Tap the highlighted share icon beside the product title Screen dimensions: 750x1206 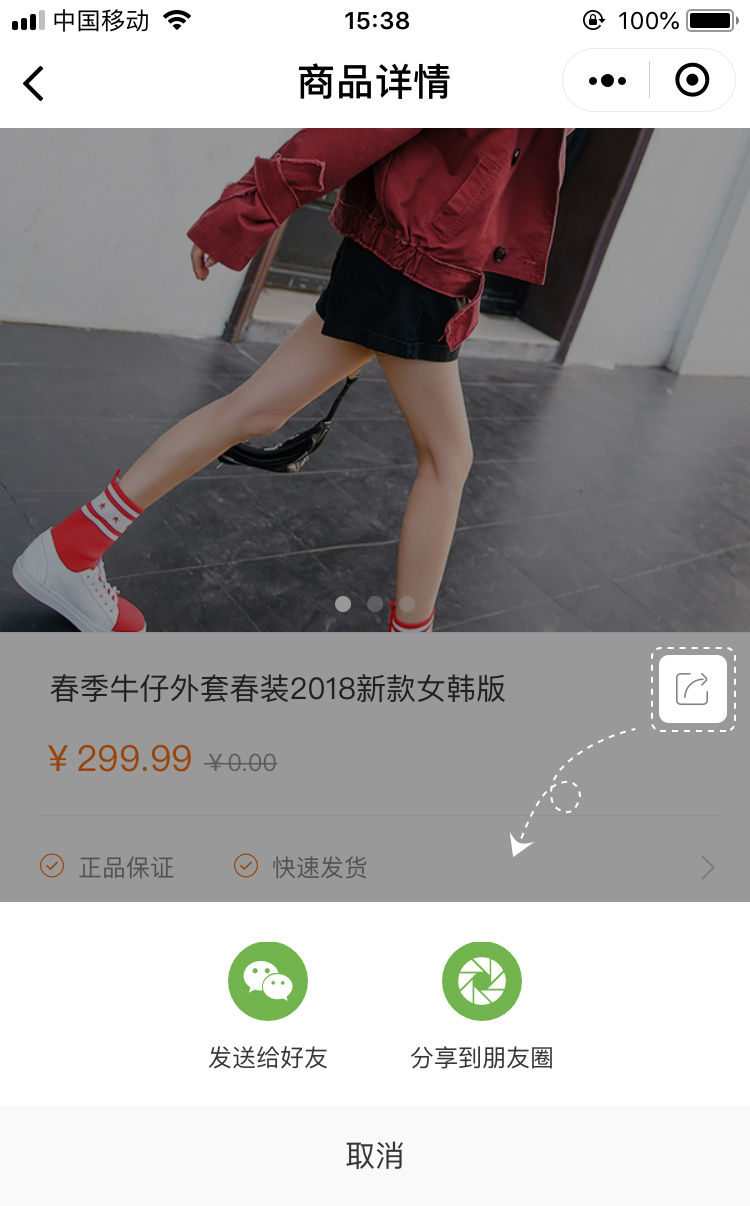pyautogui.click(x=692, y=689)
